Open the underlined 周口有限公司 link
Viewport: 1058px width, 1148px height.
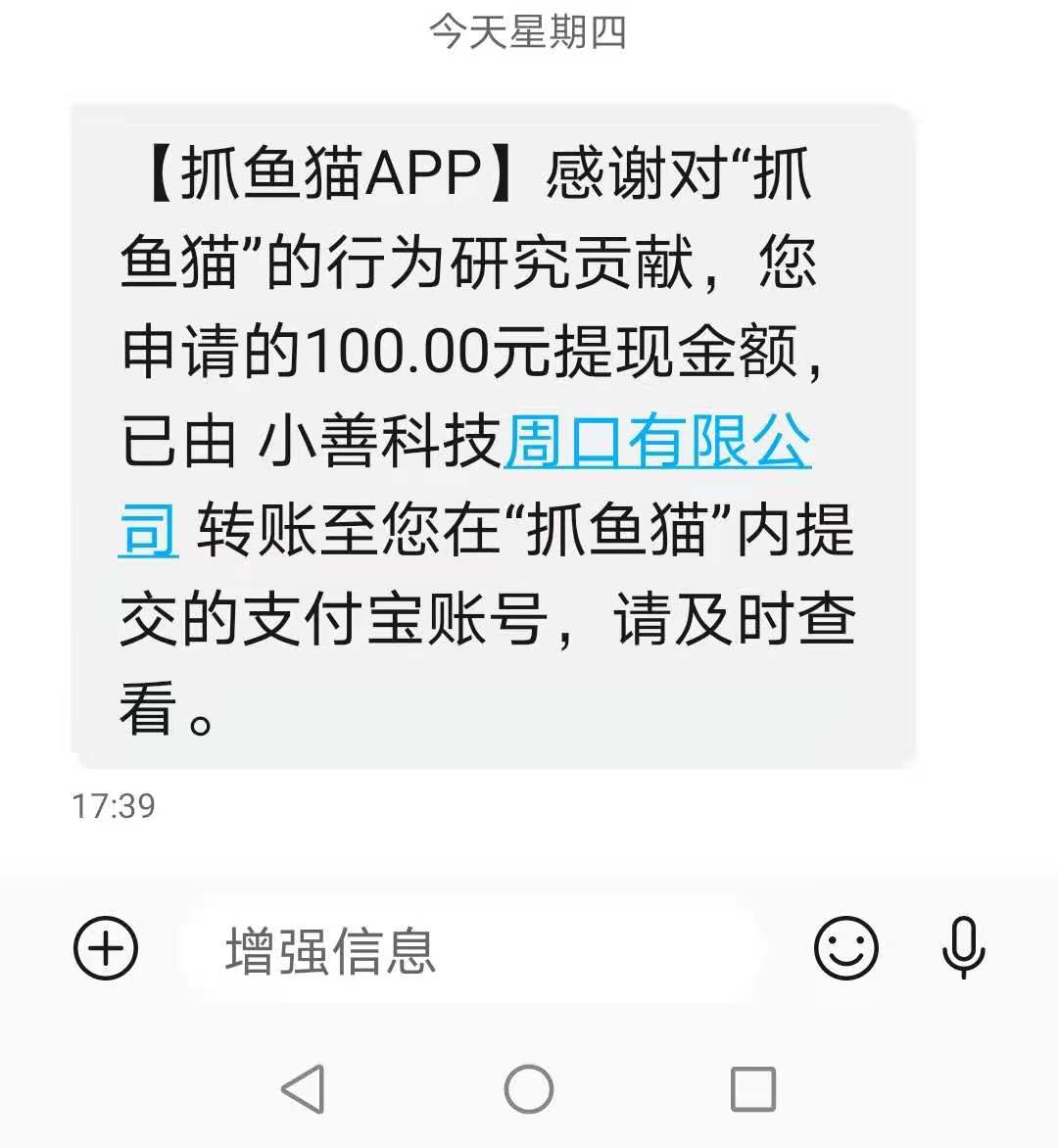pos(656,442)
